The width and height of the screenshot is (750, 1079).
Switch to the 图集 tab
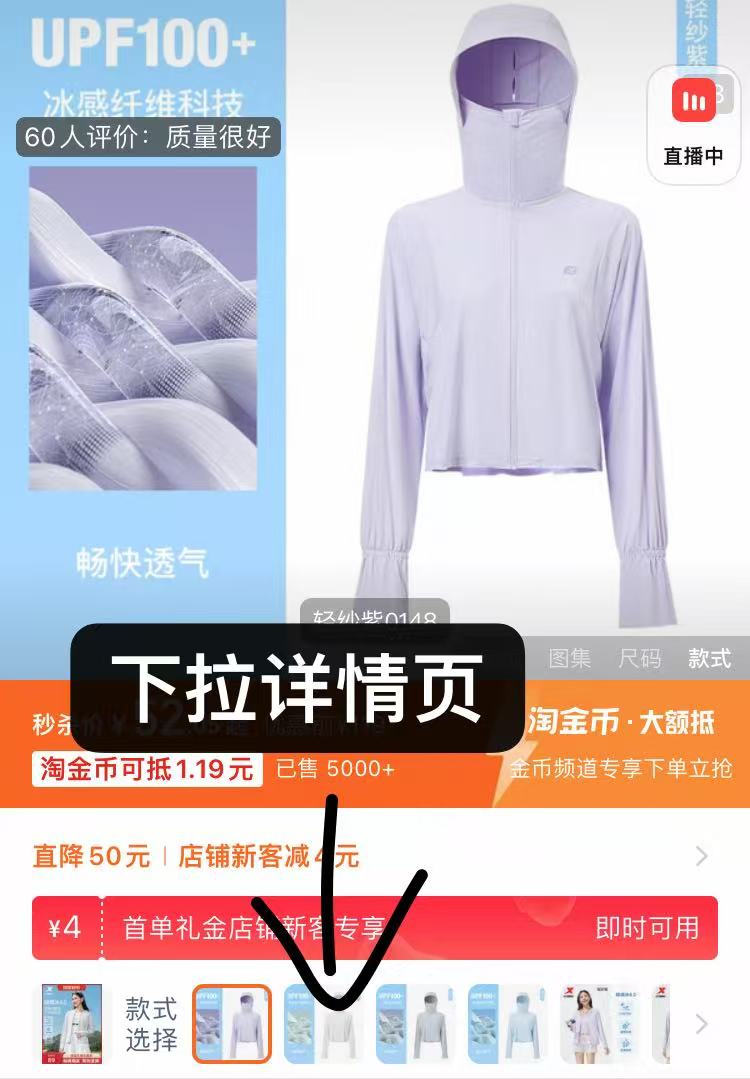(x=570, y=658)
